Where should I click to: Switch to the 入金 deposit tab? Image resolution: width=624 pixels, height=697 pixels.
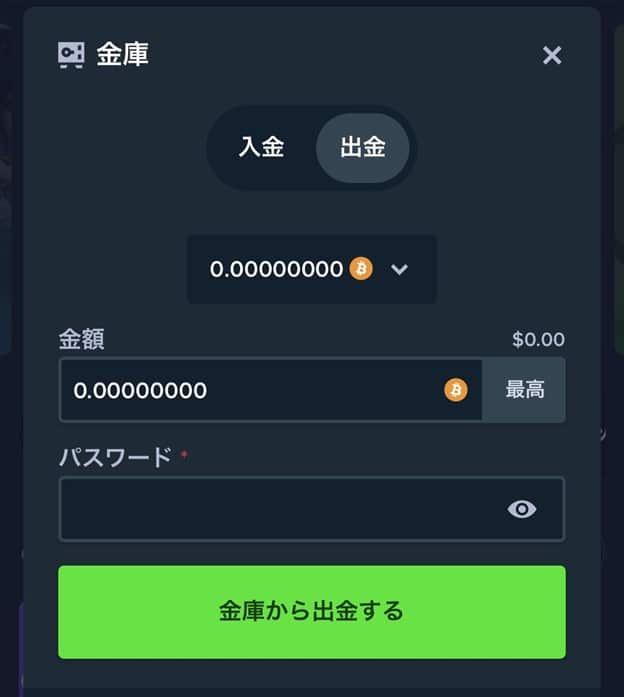pos(262,148)
